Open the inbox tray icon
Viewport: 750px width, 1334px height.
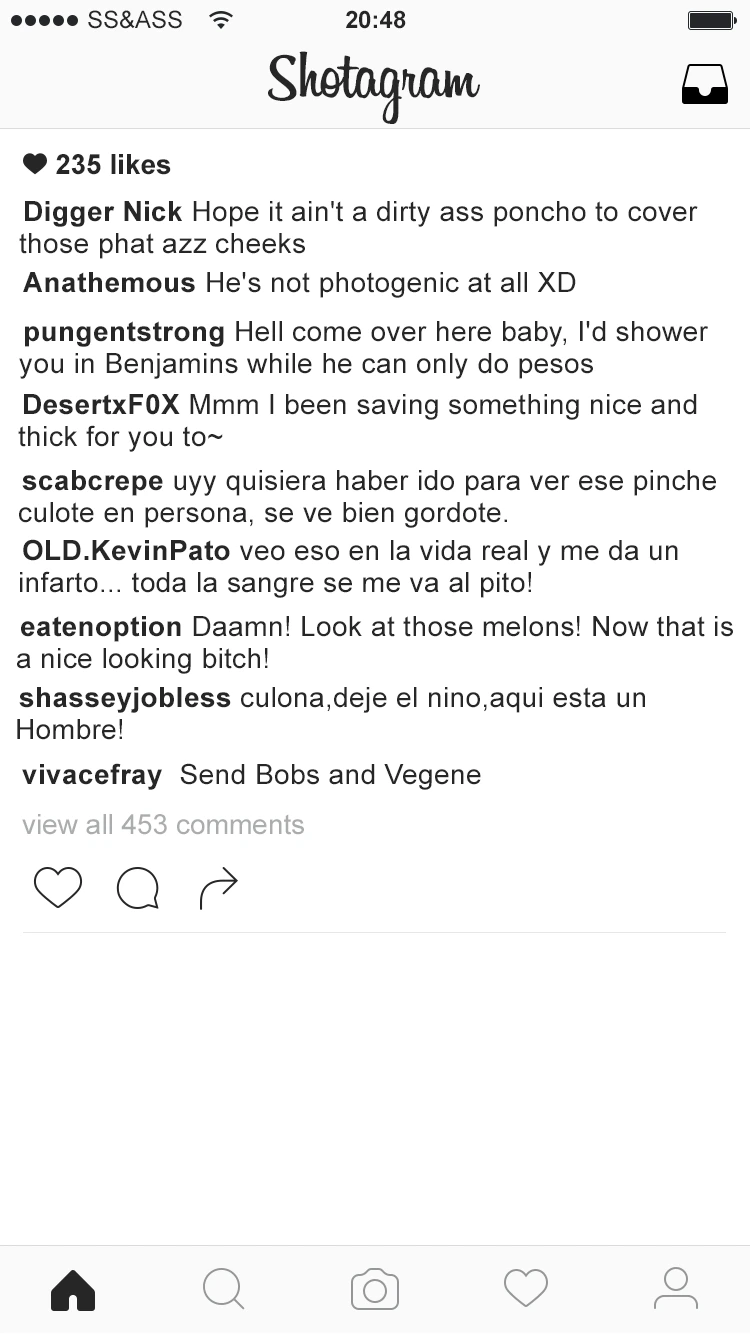tap(705, 85)
